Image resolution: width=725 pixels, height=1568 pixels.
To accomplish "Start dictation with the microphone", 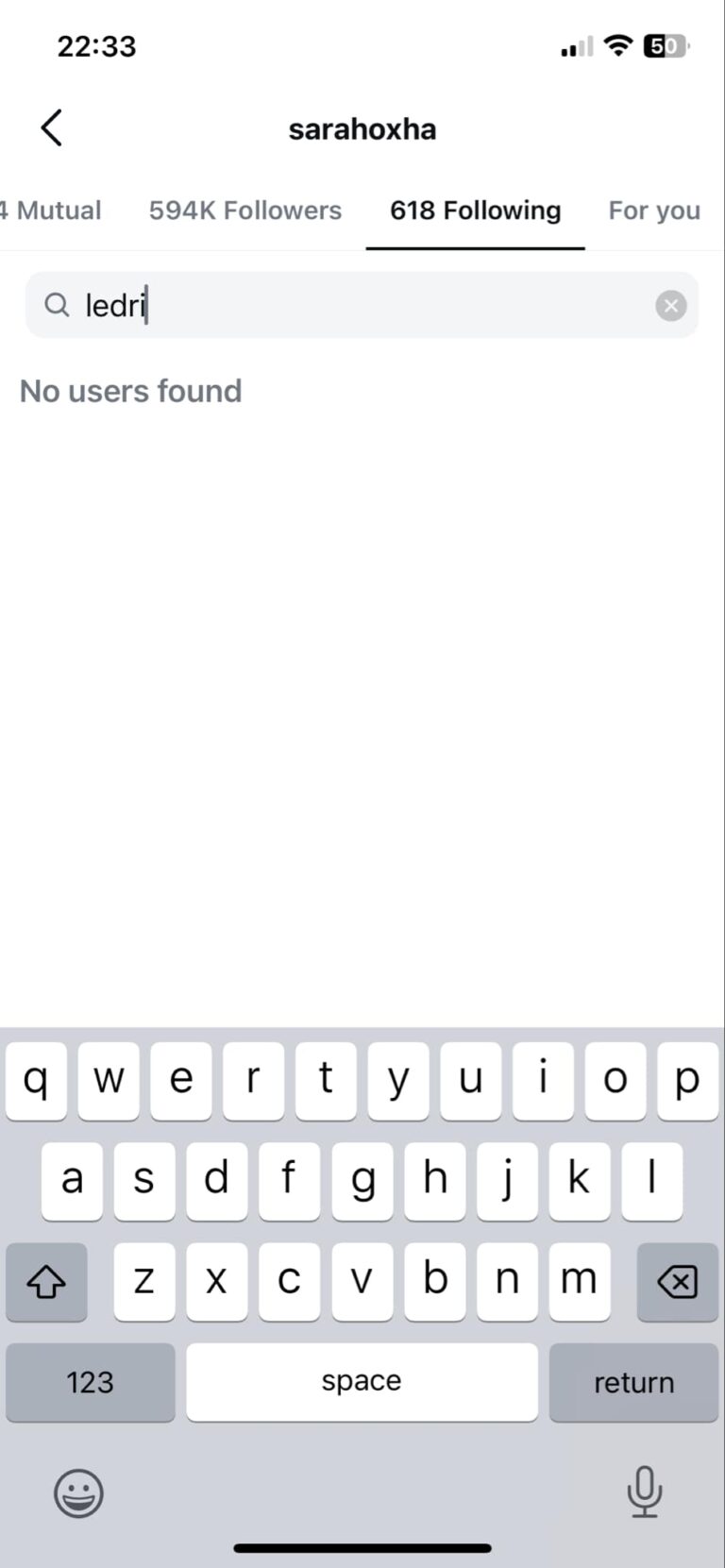I will pos(645,1492).
